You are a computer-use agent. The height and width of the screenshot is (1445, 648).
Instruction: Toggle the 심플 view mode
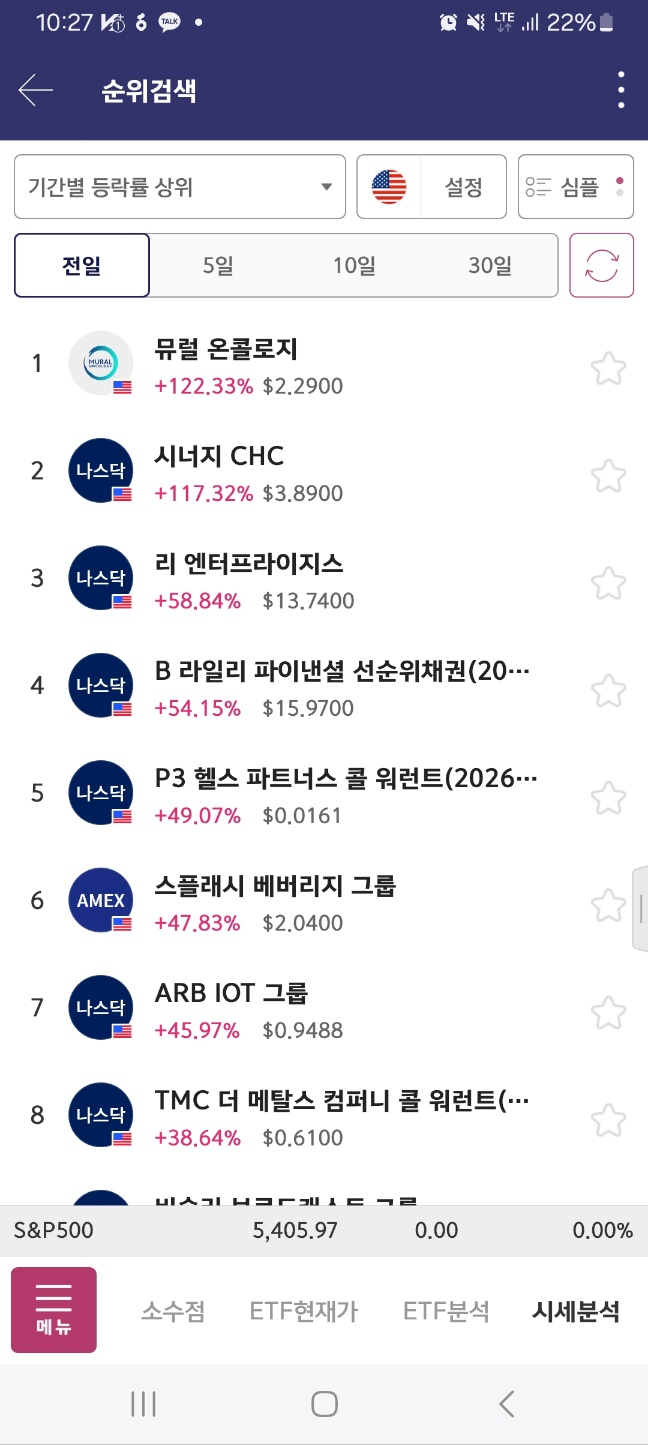pyautogui.click(x=576, y=186)
